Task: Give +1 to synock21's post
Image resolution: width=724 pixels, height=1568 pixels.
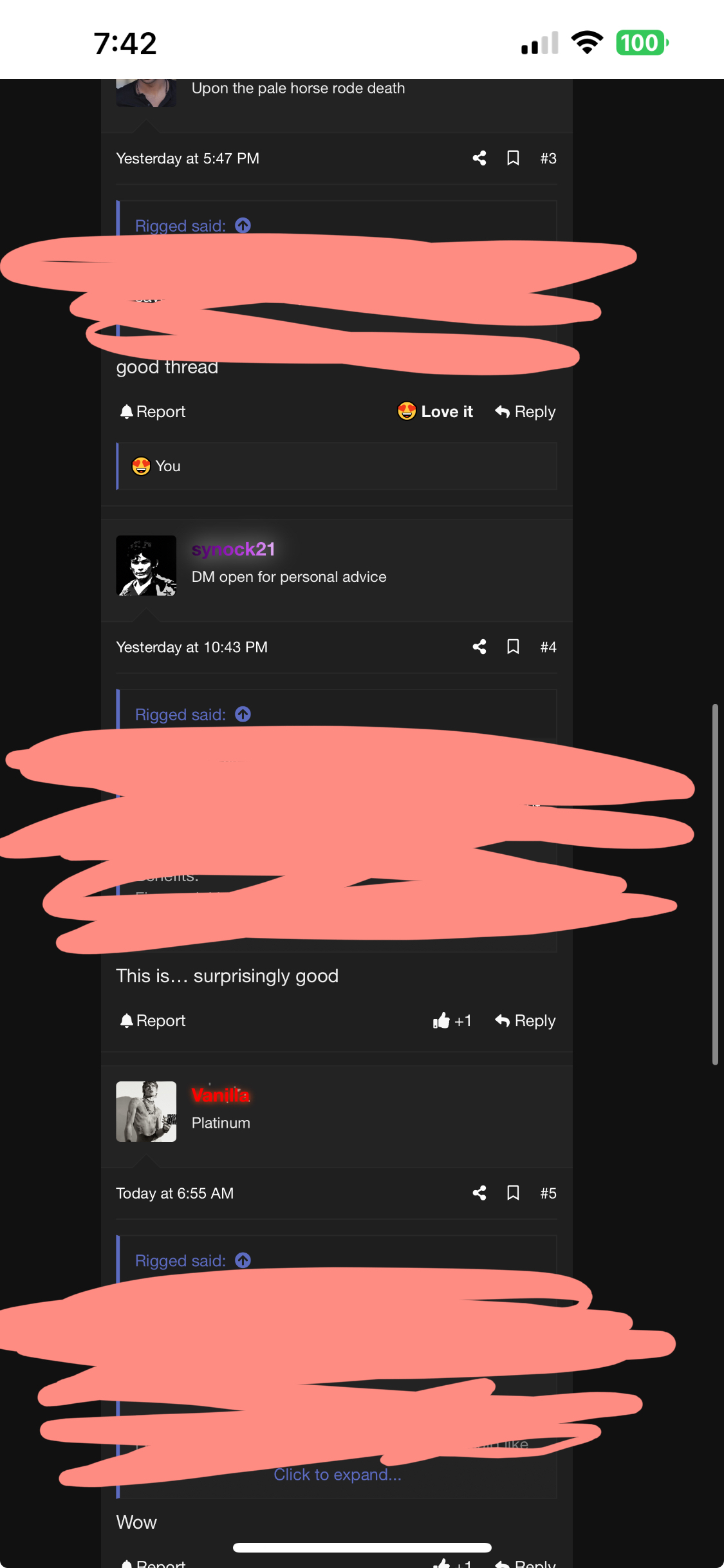Action: coord(452,1021)
